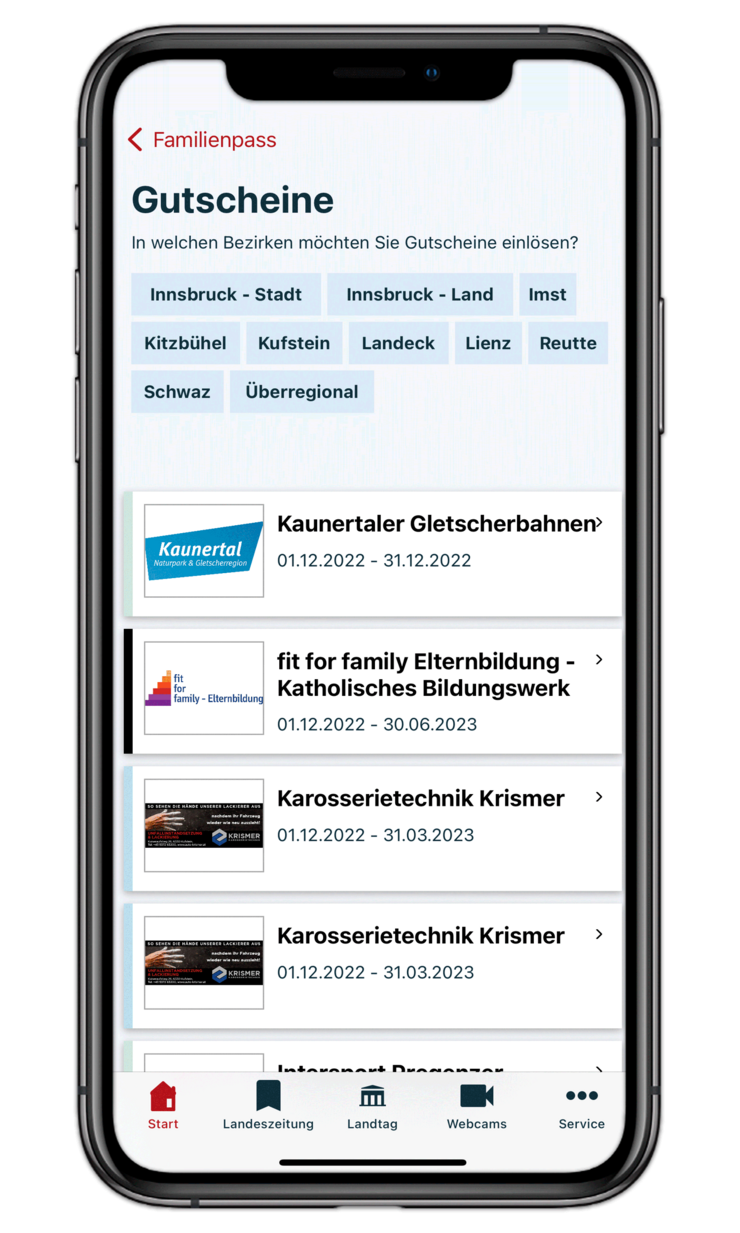The image size is (740, 1233).
Task: Filter vouchers by Schwaz
Action: [x=177, y=392]
